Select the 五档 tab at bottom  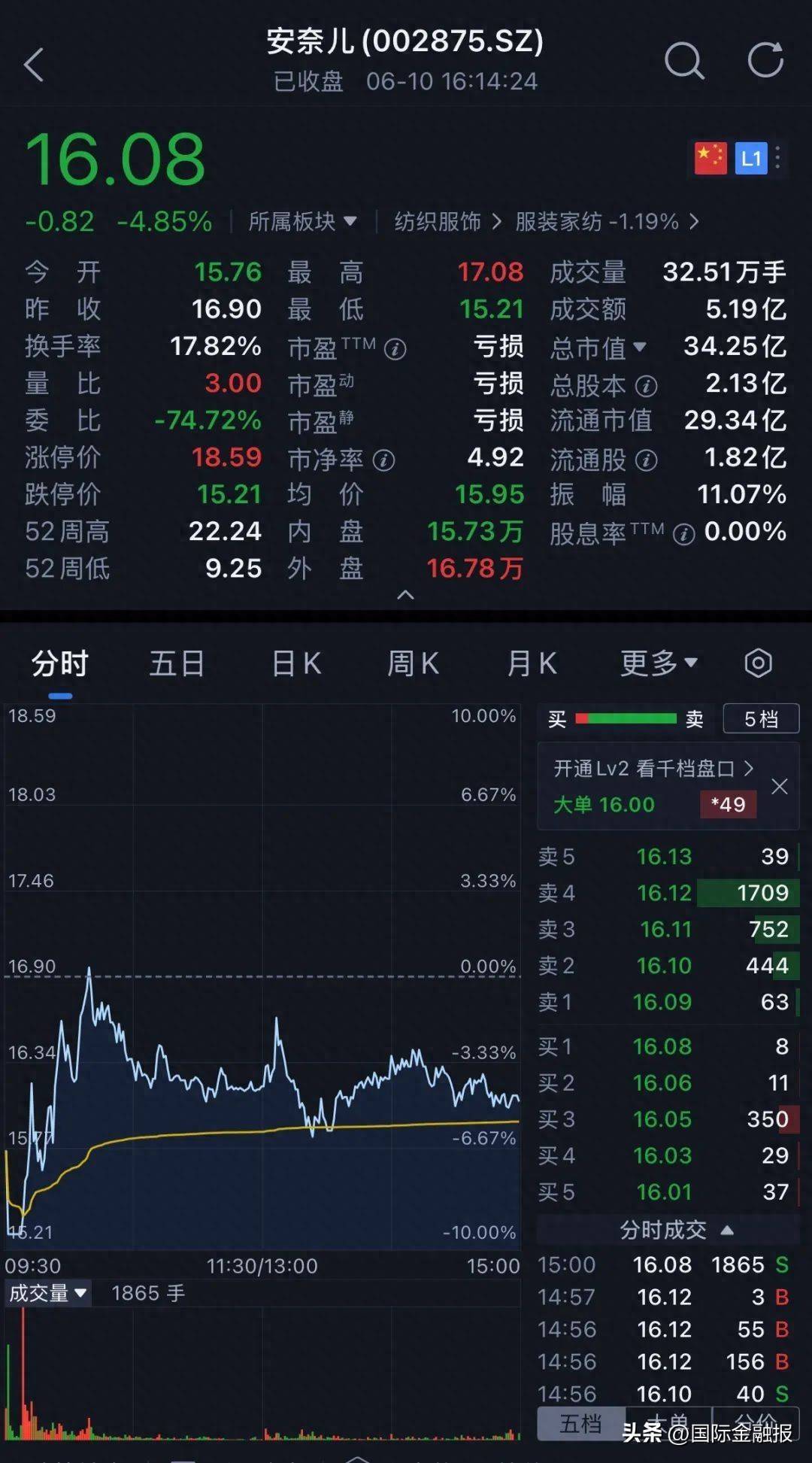581,1423
